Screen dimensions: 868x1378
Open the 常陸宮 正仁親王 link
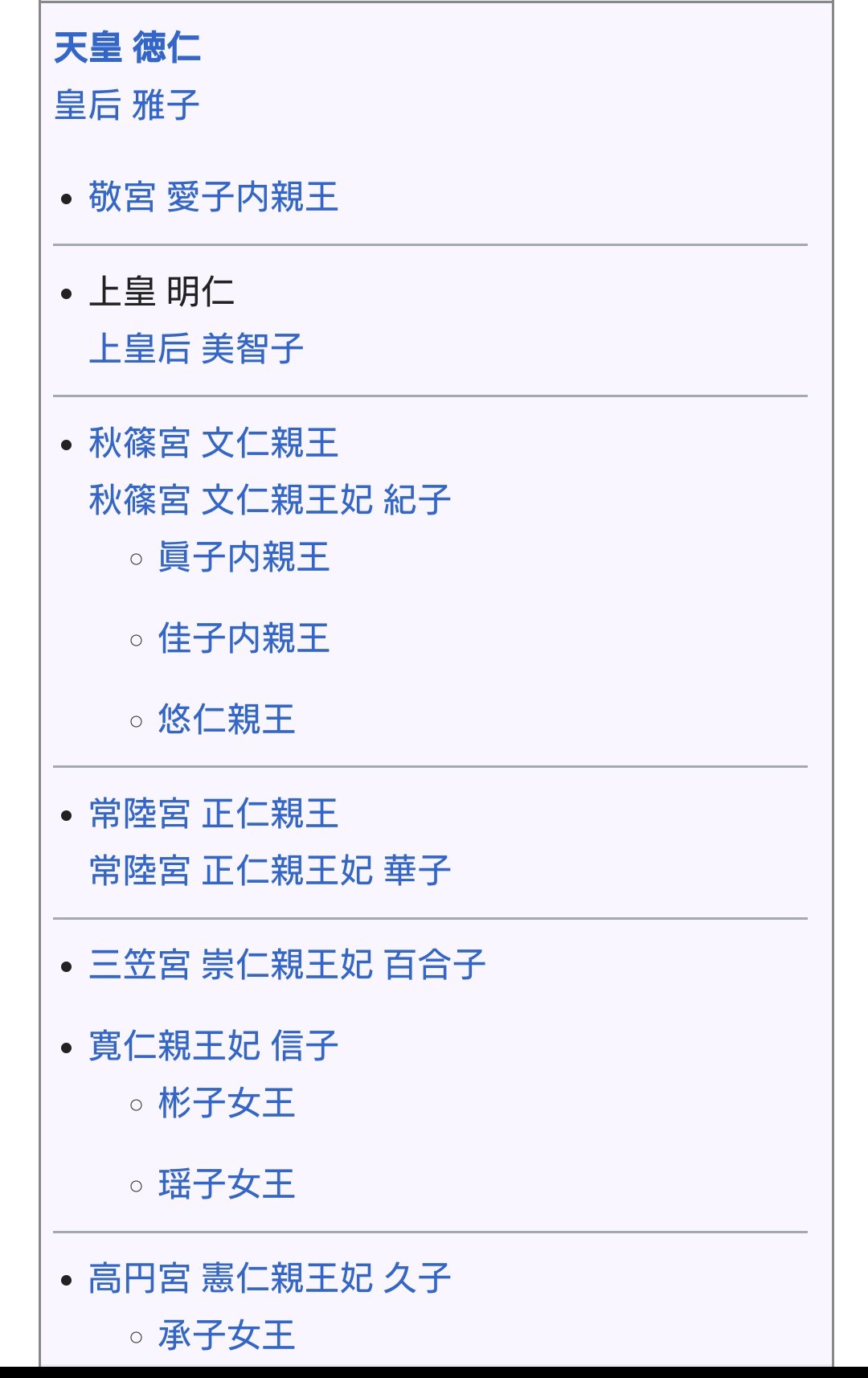[213, 814]
